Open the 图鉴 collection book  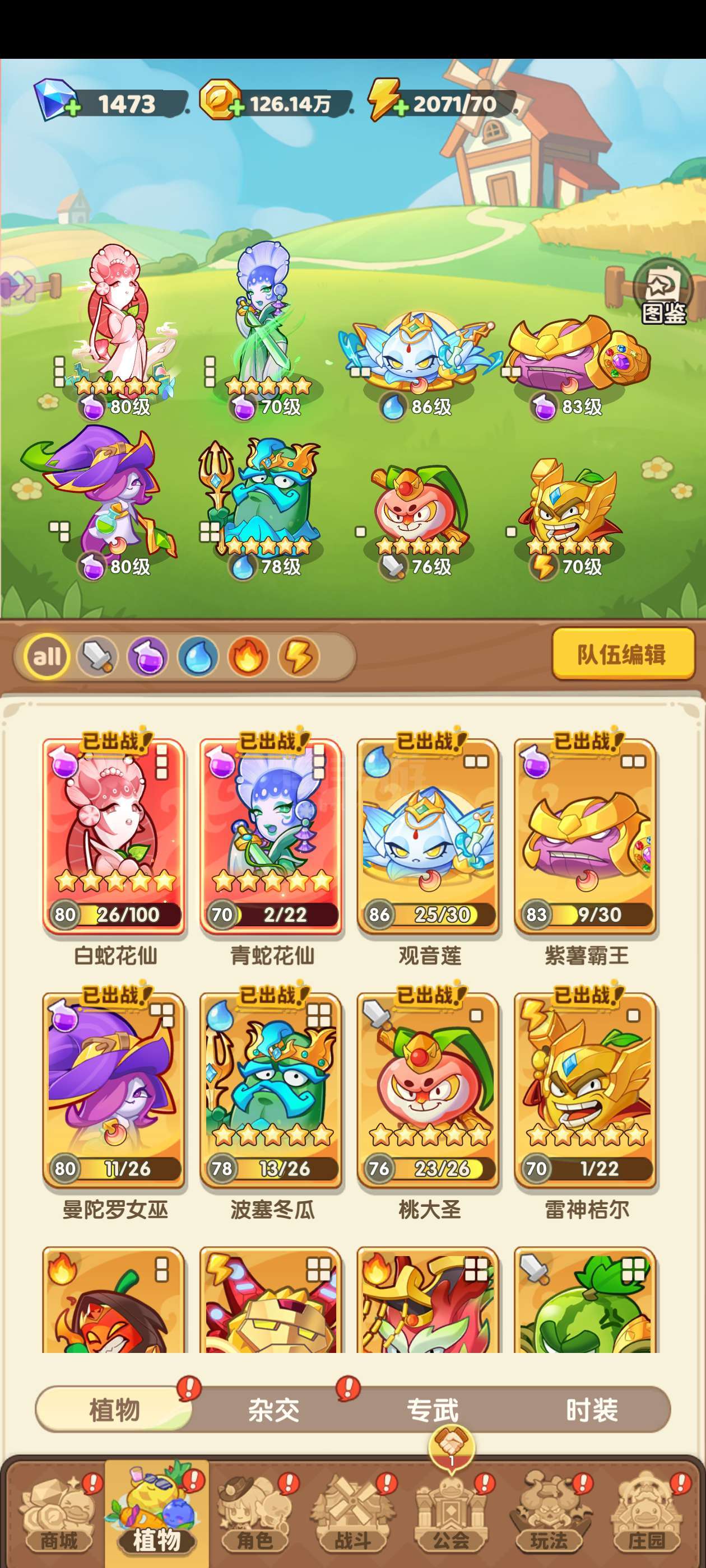[x=663, y=292]
